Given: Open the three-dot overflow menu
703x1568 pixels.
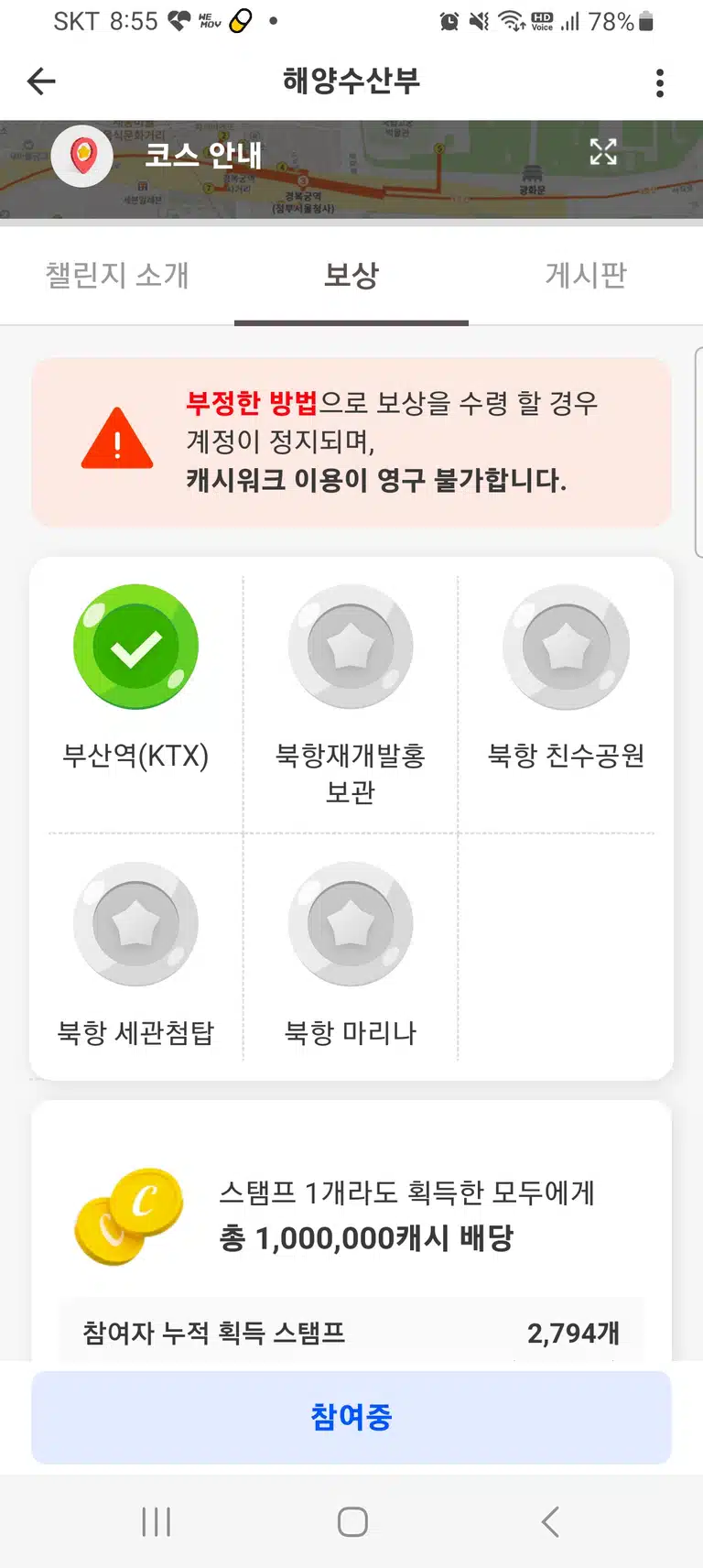Looking at the screenshot, I should pos(660,82).
